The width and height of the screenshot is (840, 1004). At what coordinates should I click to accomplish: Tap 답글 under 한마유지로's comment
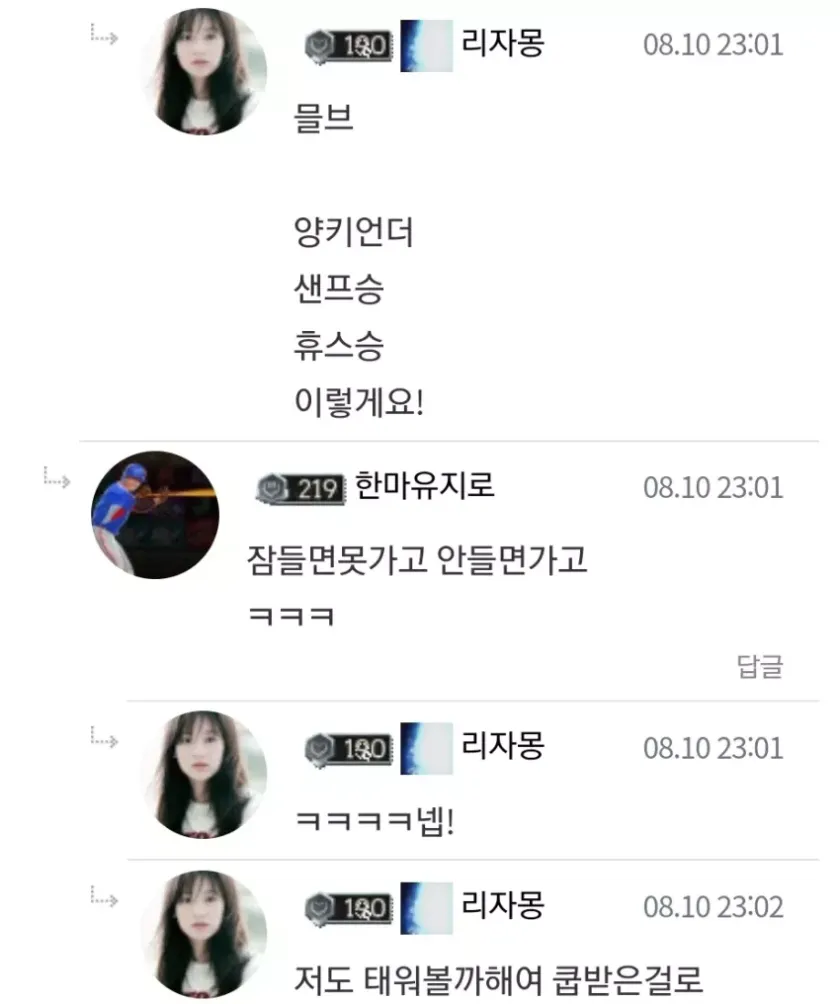tap(760, 667)
